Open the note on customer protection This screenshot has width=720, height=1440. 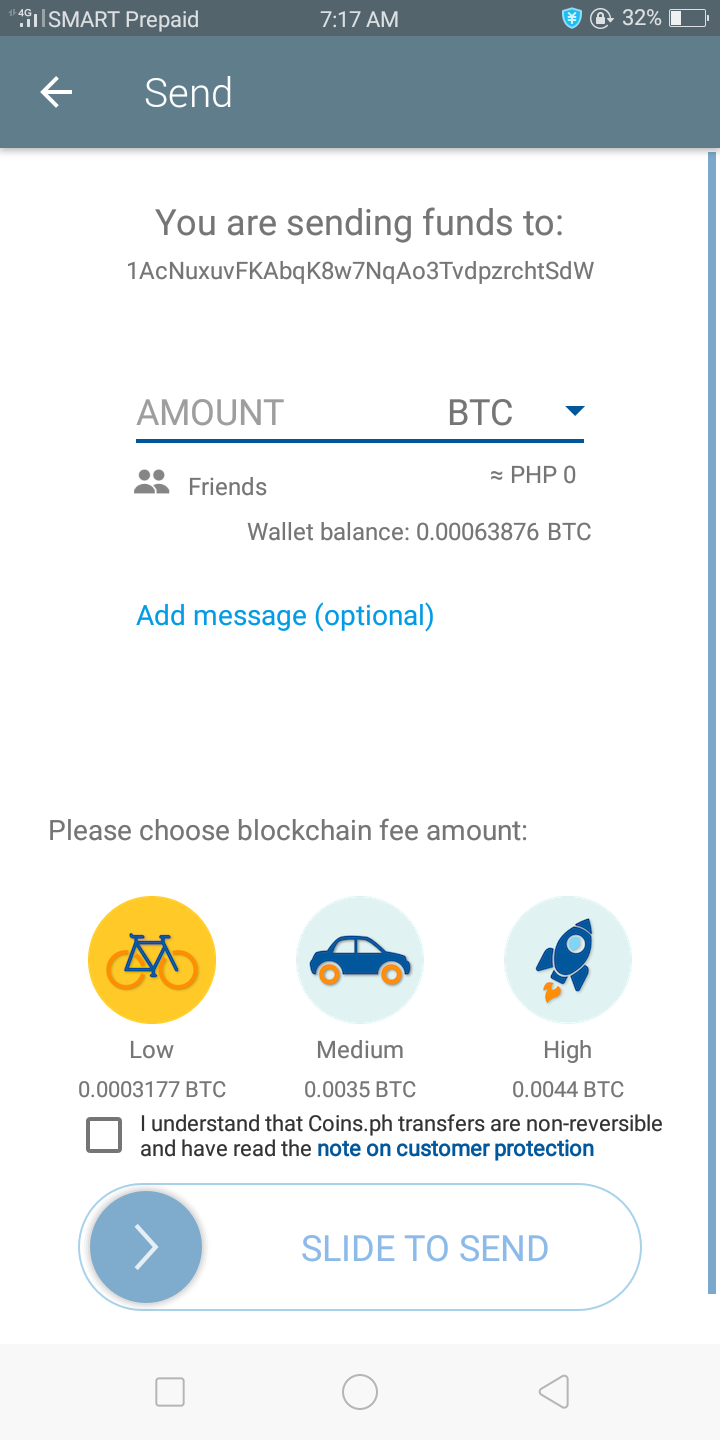455,1149
